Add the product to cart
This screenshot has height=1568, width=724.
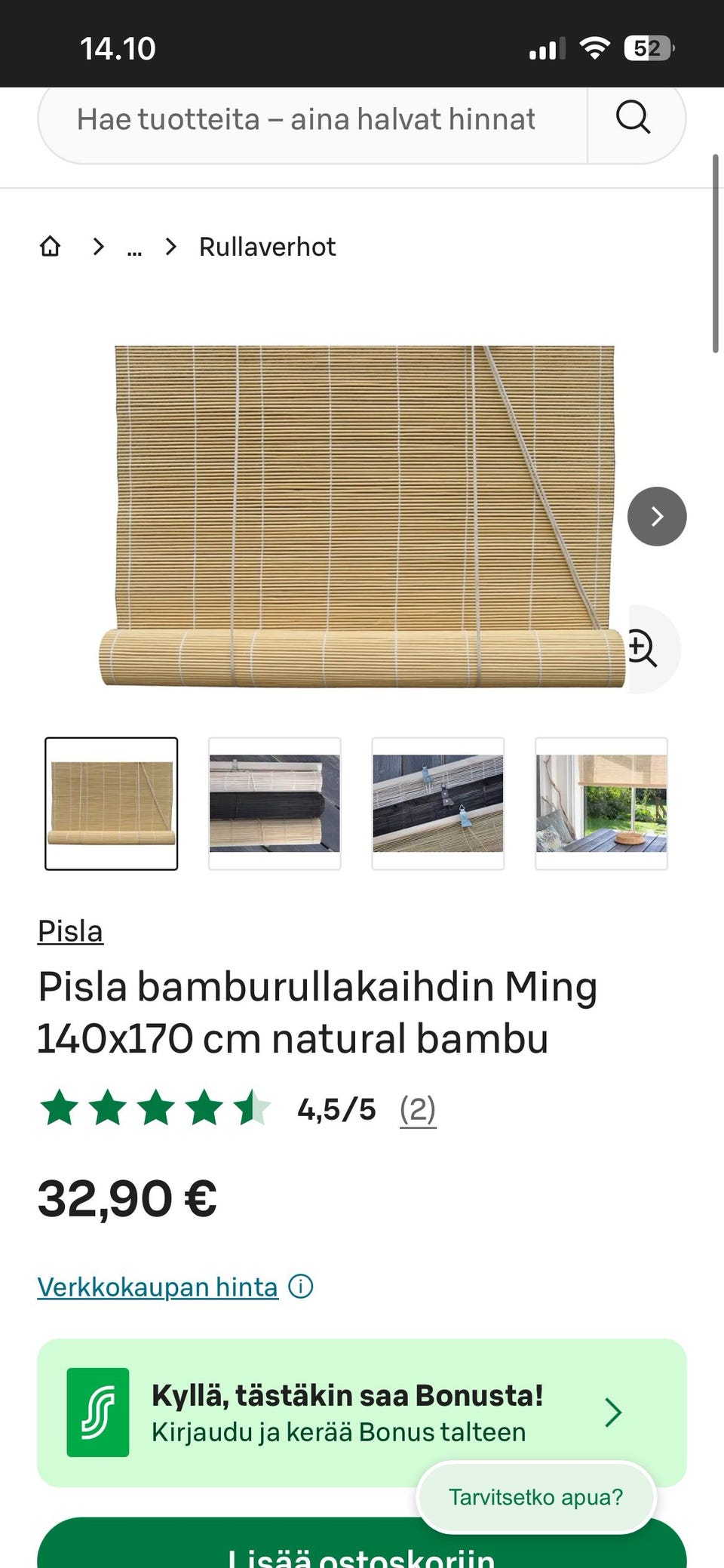tap(226, 1553)
